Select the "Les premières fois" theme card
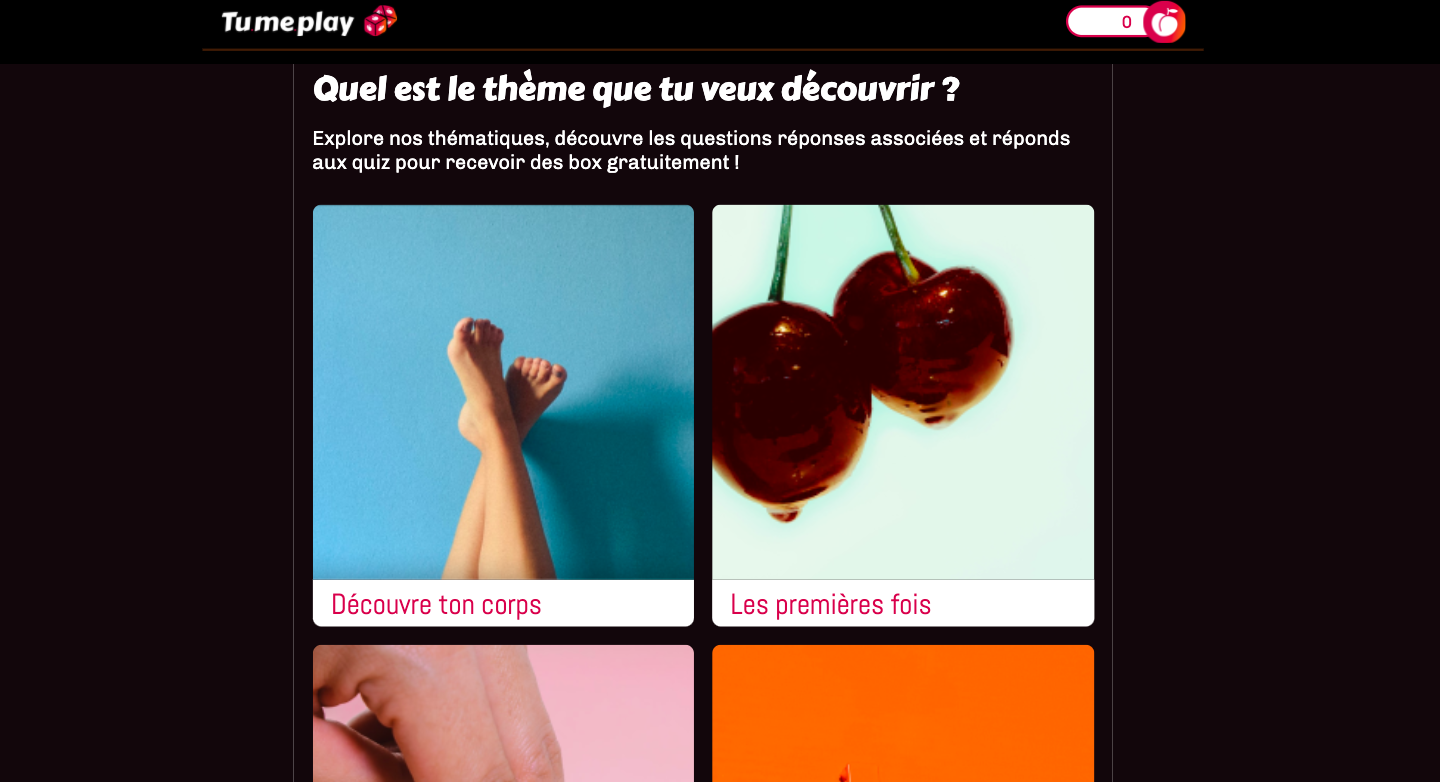 902,415
